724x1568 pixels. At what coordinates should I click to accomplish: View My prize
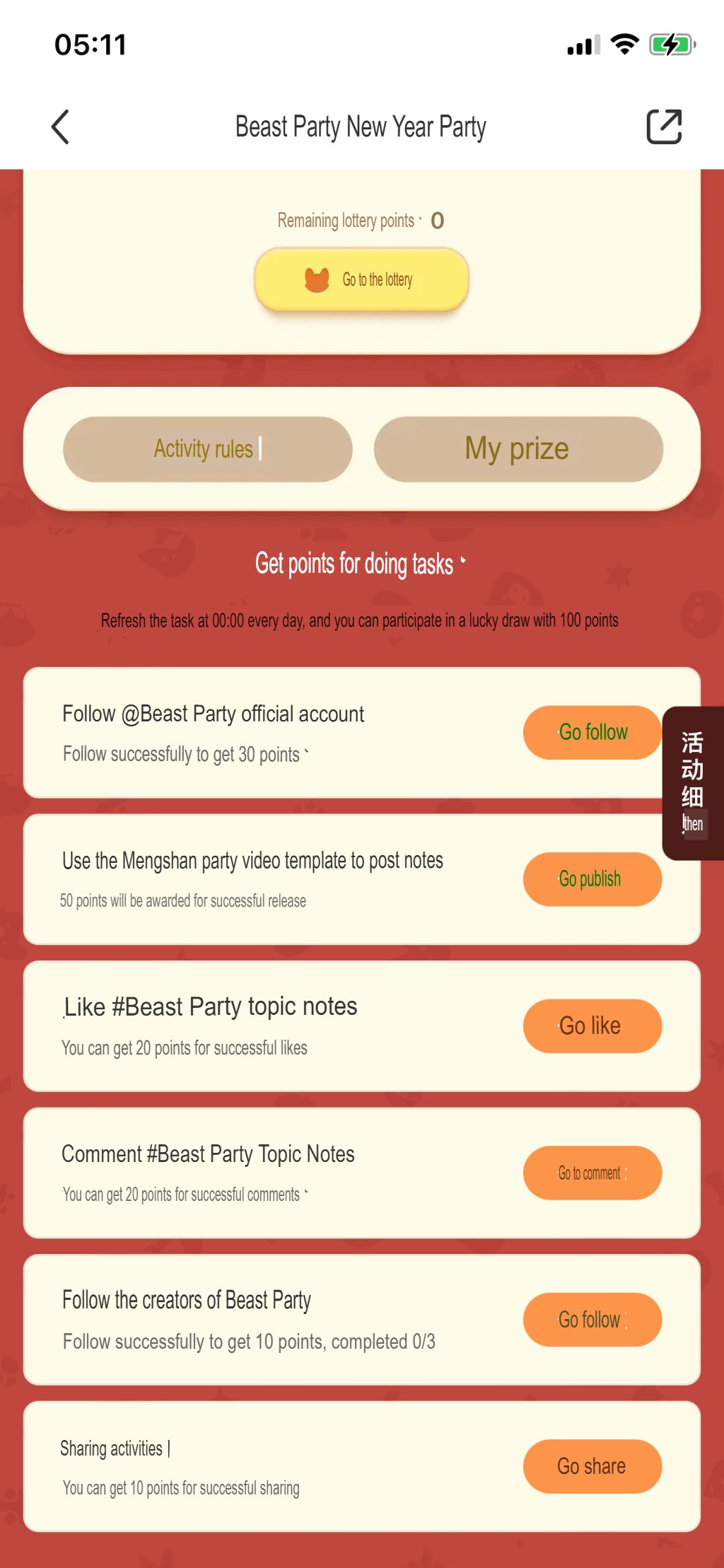(518, 449)
